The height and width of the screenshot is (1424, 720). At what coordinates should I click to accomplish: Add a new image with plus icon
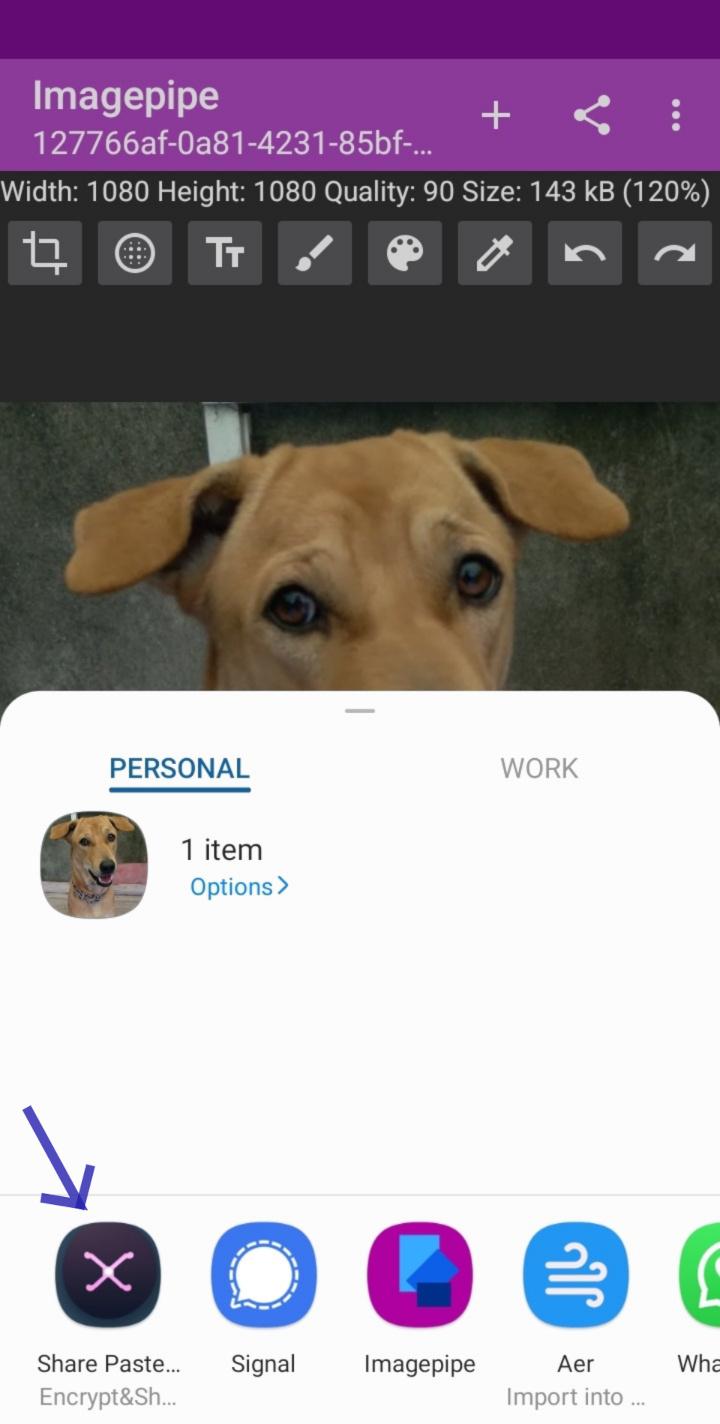[x=496, y=116]
